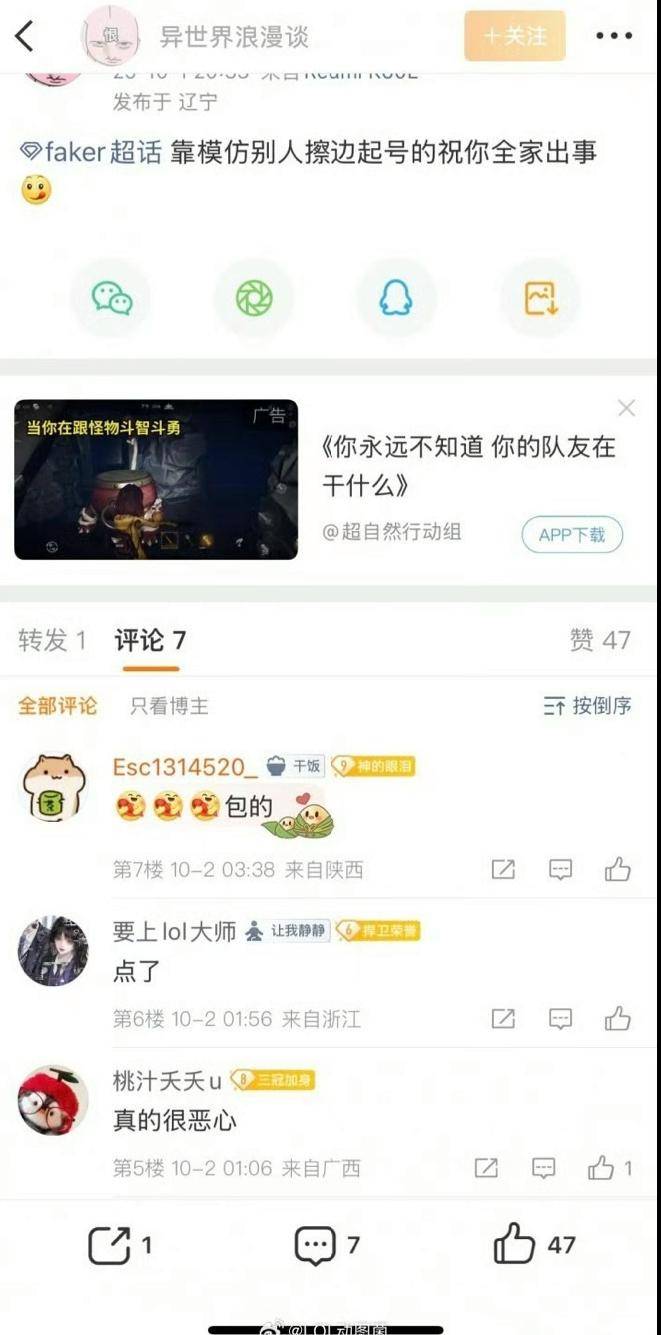This screenshot has height=1335, width=661.
Task: Reply to 要上lol大师's comment
Action: point(560,1019)
